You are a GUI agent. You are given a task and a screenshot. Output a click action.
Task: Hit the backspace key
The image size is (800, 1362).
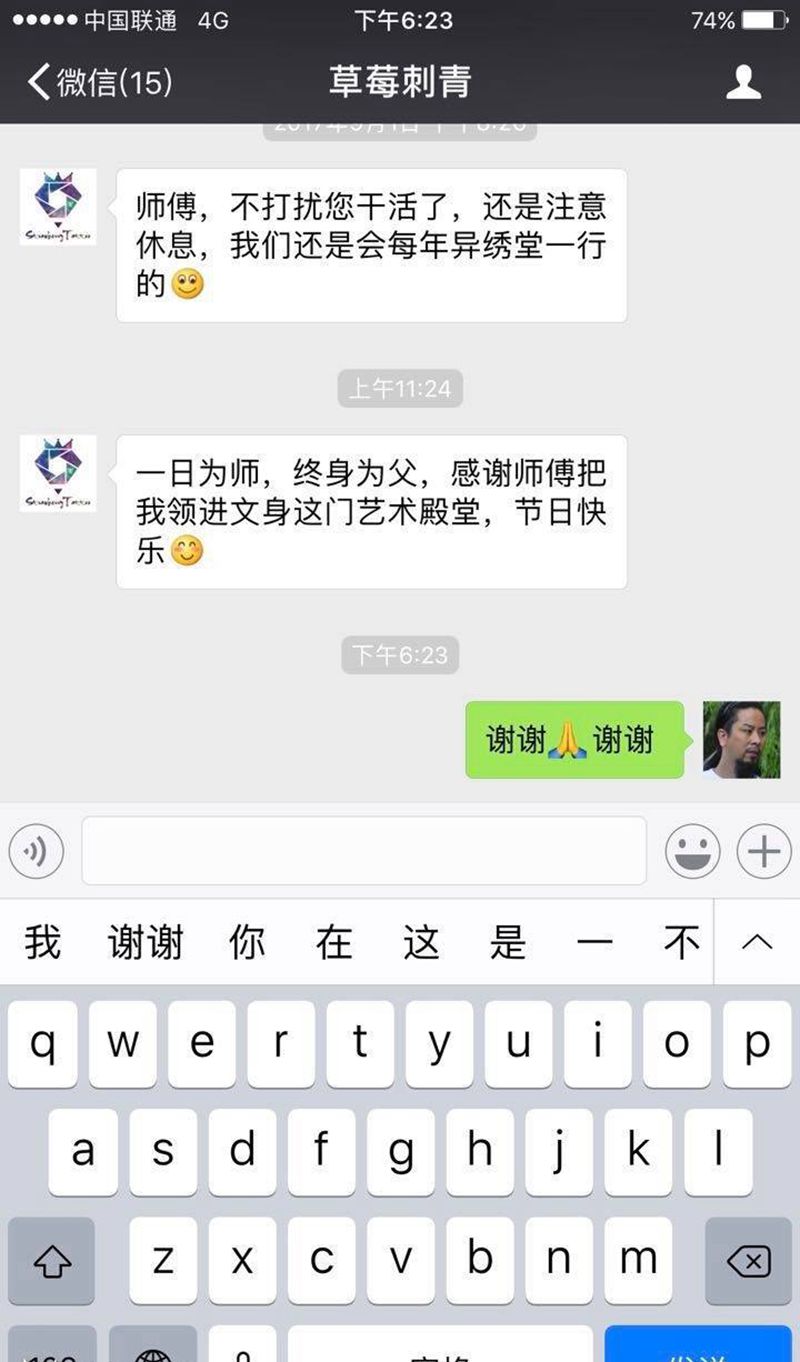click(748, 1261)
